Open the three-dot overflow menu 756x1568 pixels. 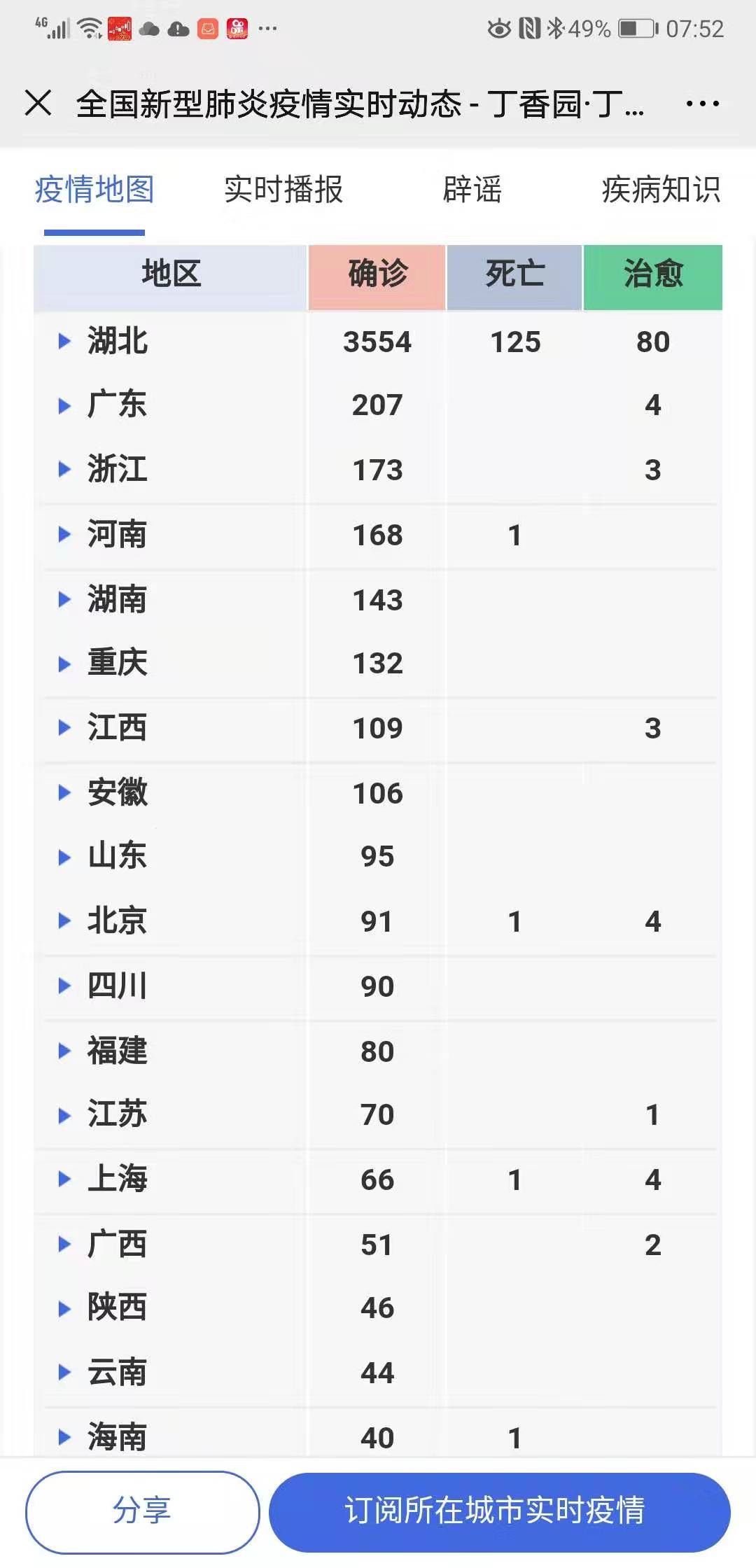pyautogui.click(x=702, y=104)
